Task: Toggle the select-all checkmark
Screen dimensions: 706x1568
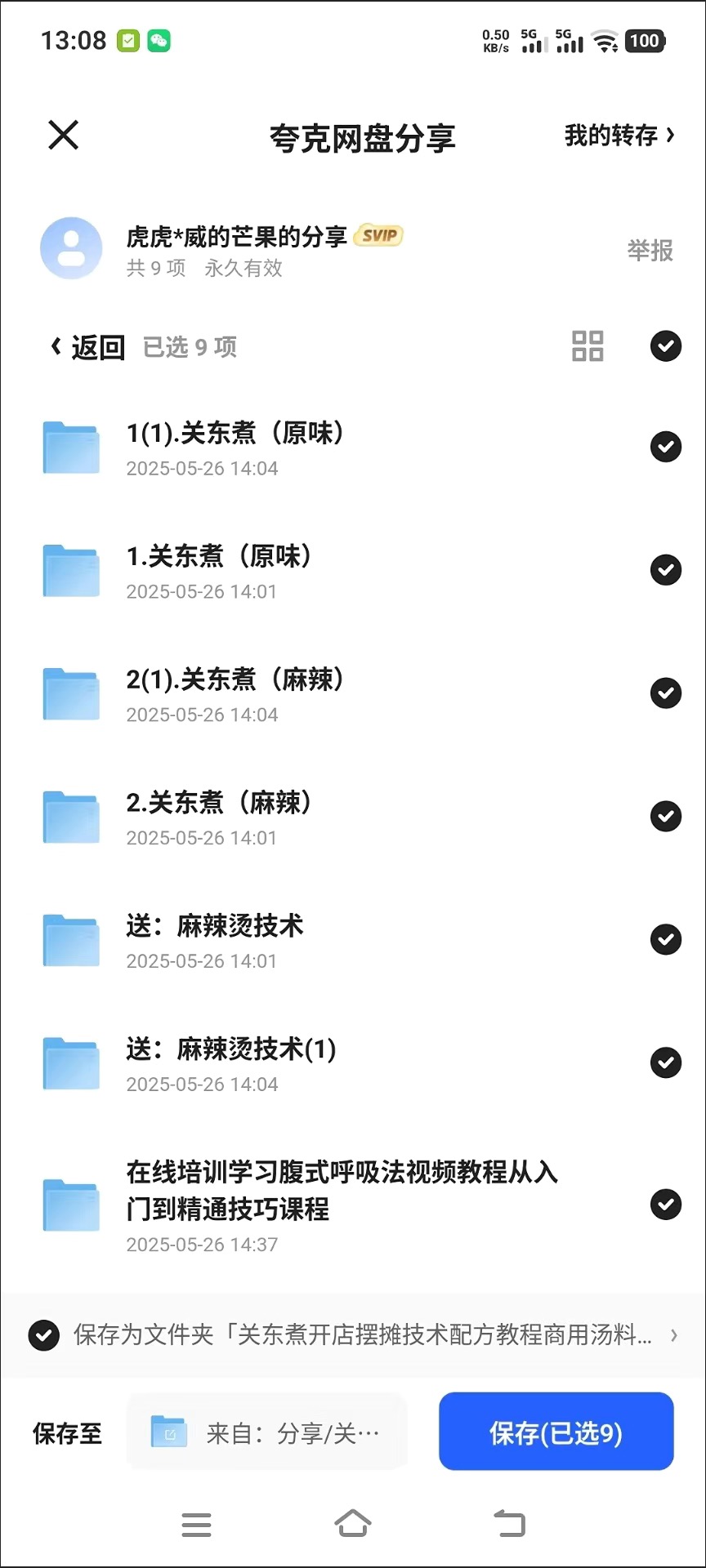Action: (x=666, y=346)
